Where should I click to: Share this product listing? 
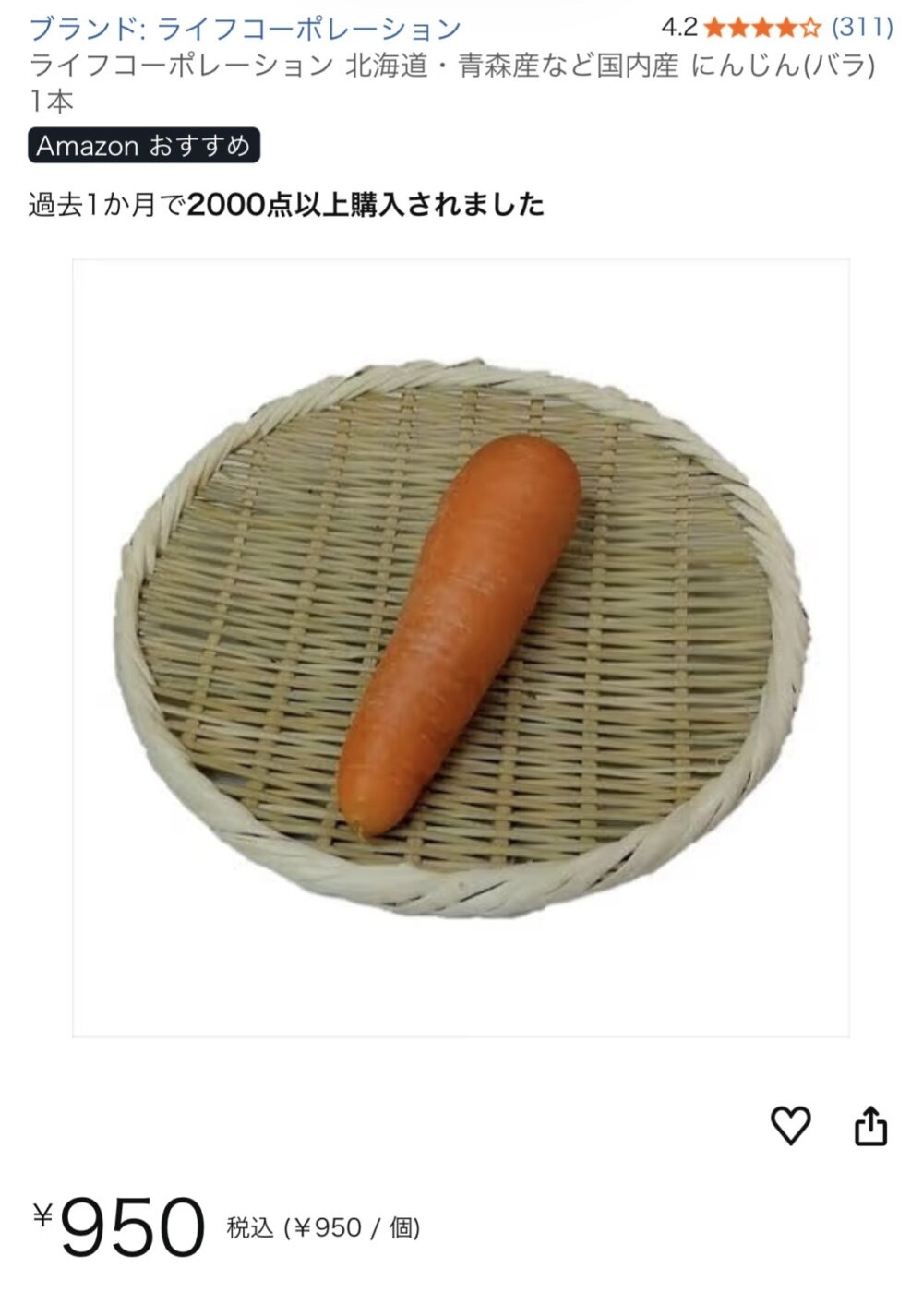click(x=870, y=1125)
